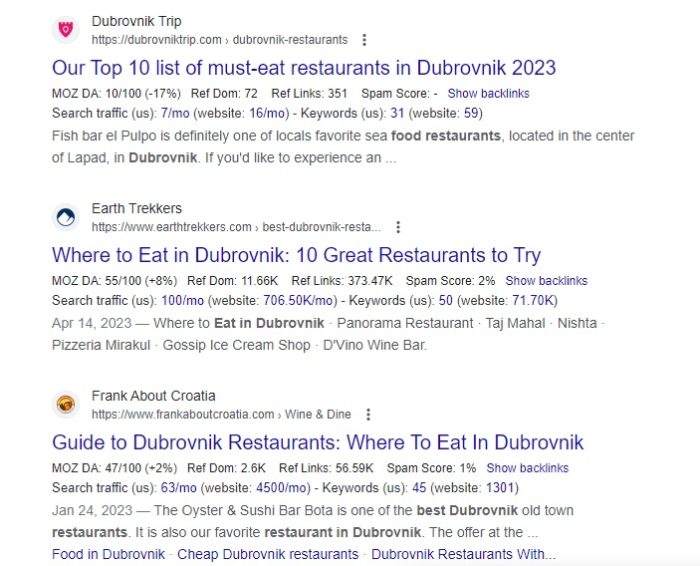Show backlinks for the Dubrovnik Trip result
The height and width of the screenshot is (566, 700).
(488, 93)
